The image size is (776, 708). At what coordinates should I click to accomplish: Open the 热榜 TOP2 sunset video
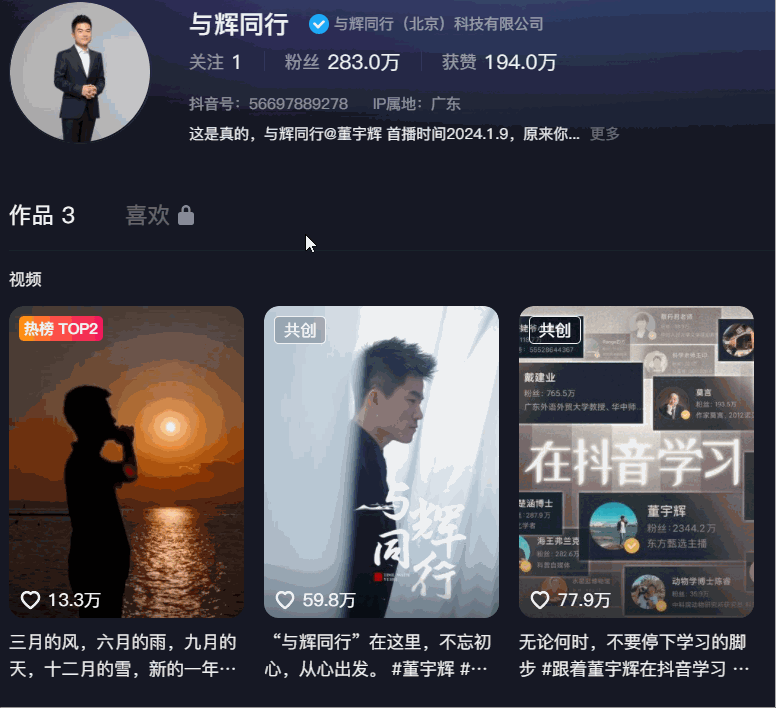[126, 462]
